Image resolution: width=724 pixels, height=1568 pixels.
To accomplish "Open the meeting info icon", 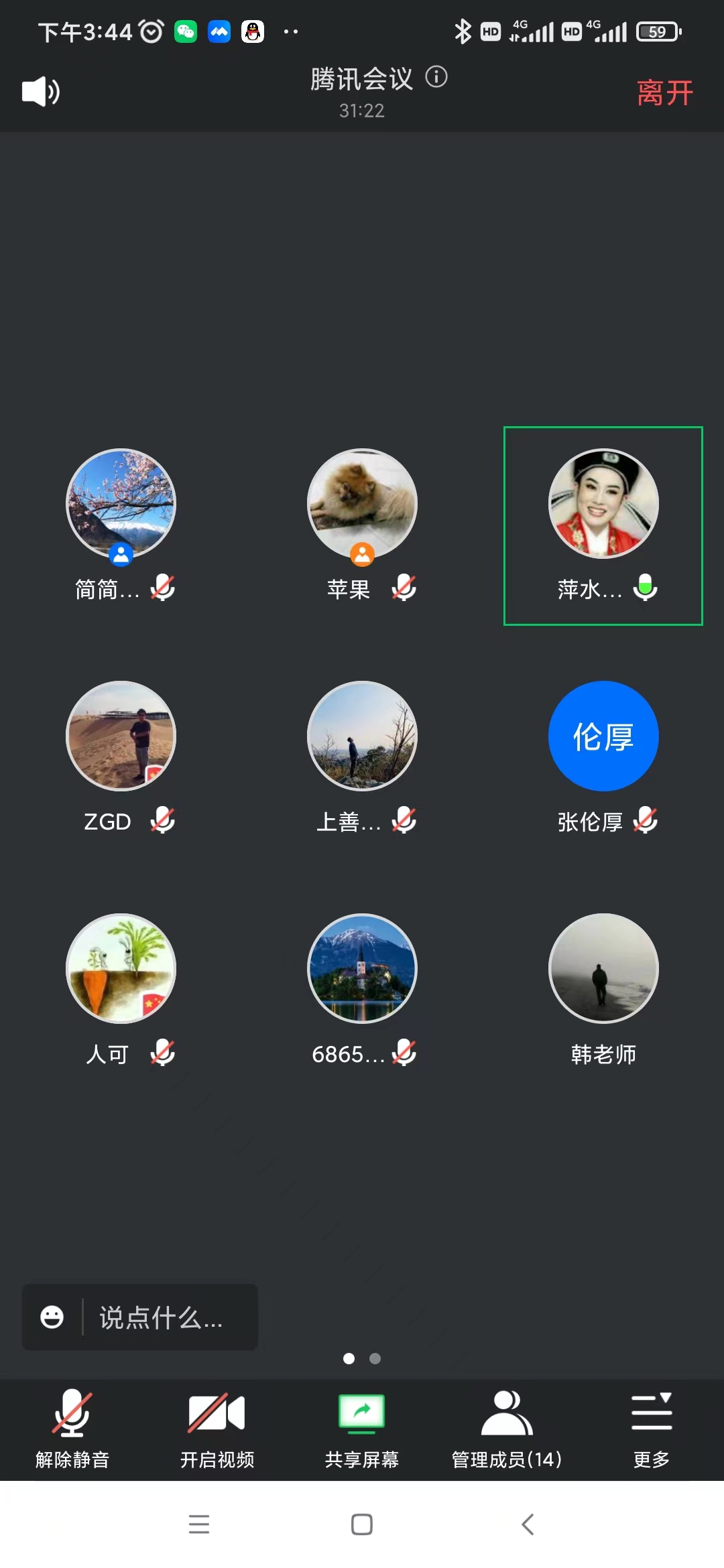I will [436, 77].
